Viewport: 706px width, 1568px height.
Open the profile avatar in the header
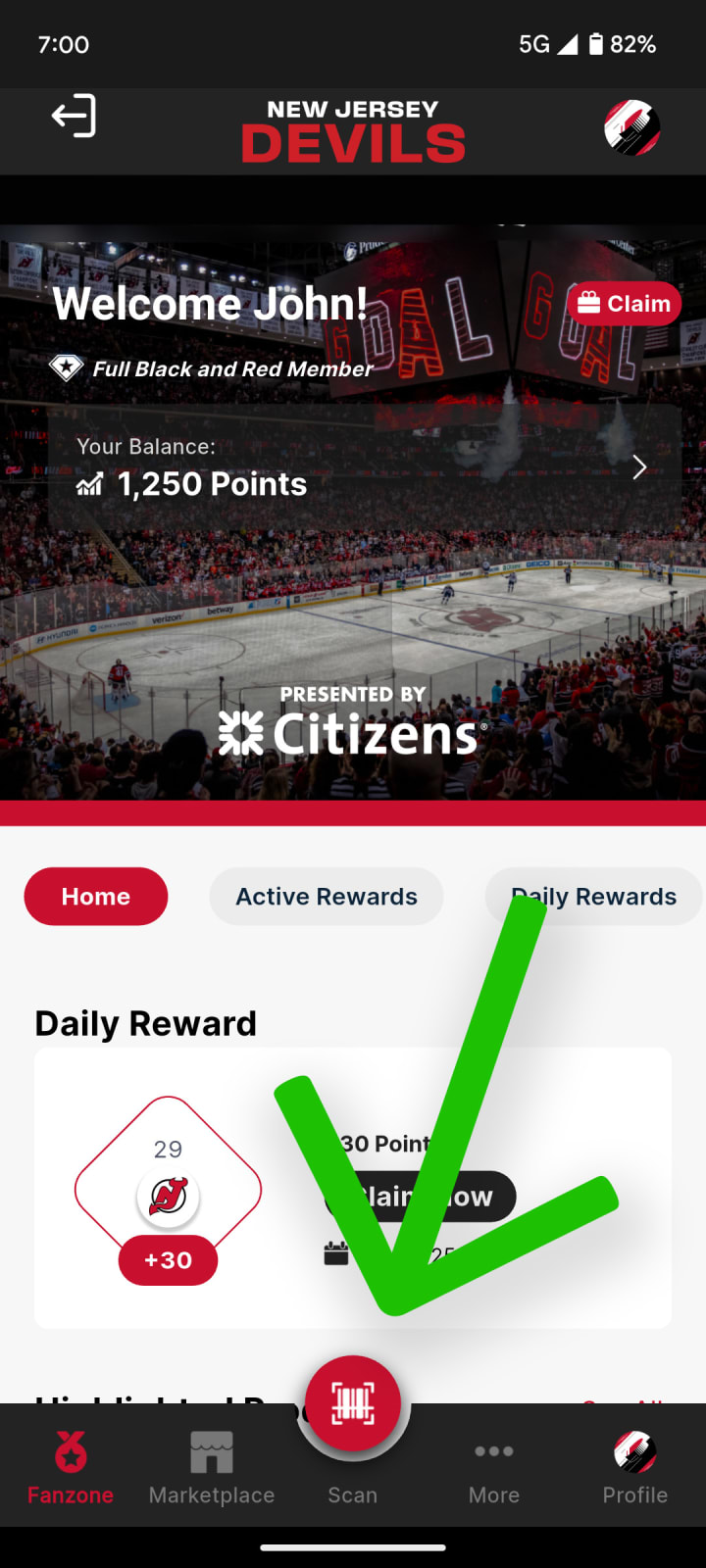(x=631, y=127)
